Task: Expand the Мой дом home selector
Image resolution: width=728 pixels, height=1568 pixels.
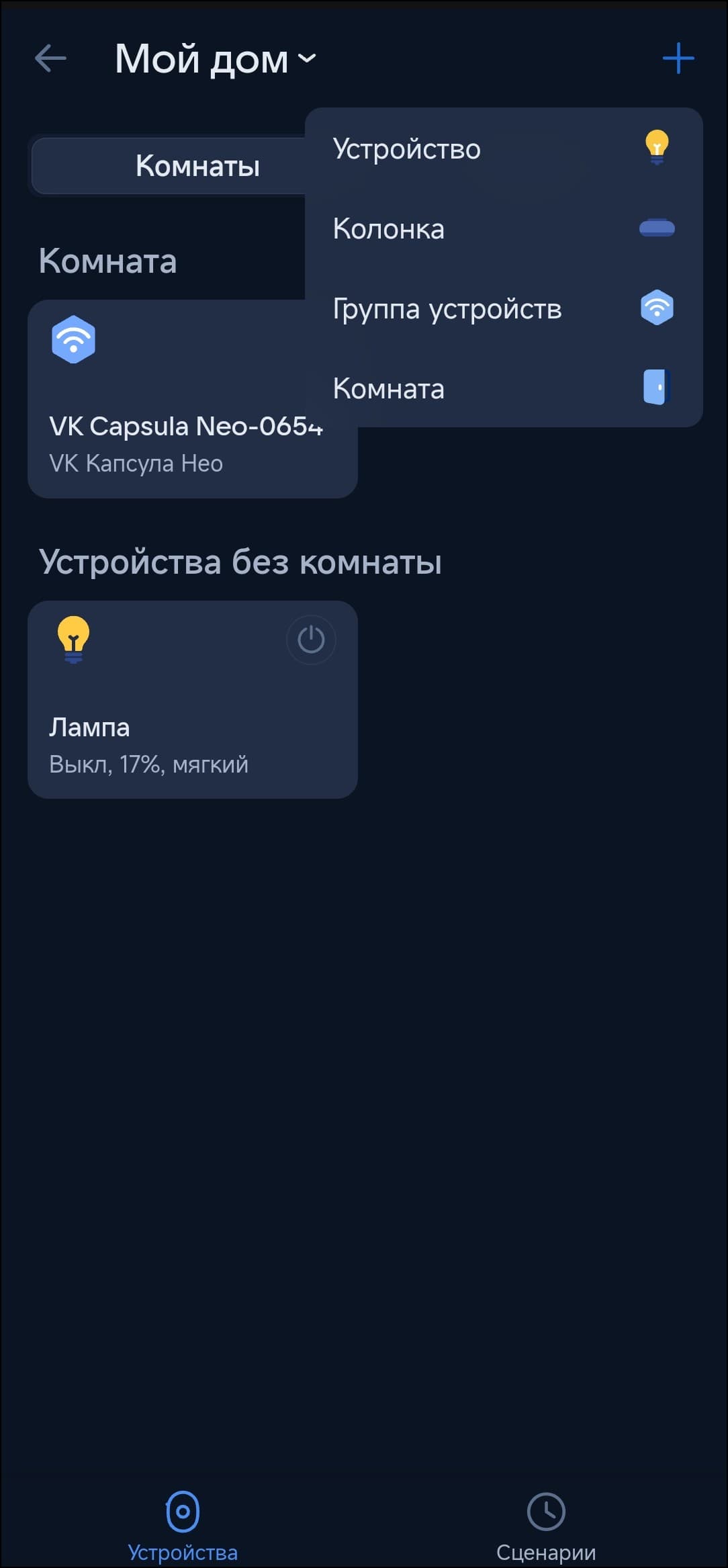Action: 215,59
